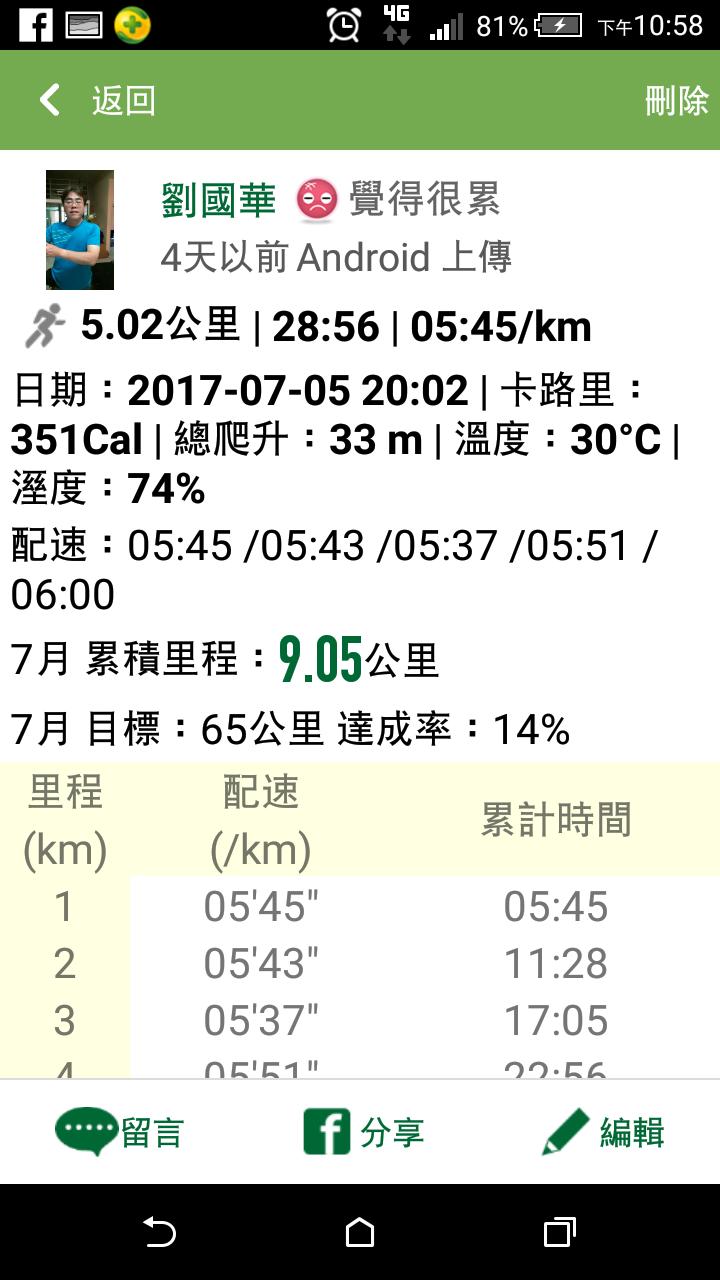Delete this run record with 刪除
The height and width of the screenshot is (1280, 720).
coord(676,101)
